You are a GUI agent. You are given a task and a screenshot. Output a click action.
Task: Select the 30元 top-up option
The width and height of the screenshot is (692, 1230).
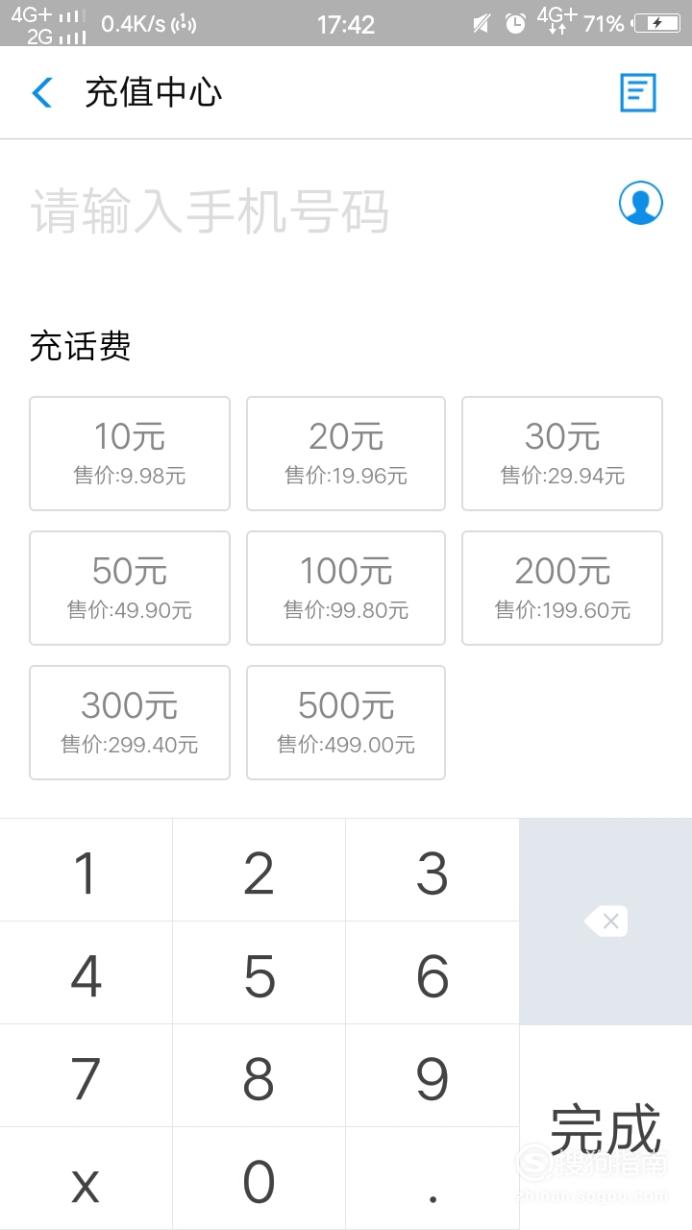[x=562, y=454]
